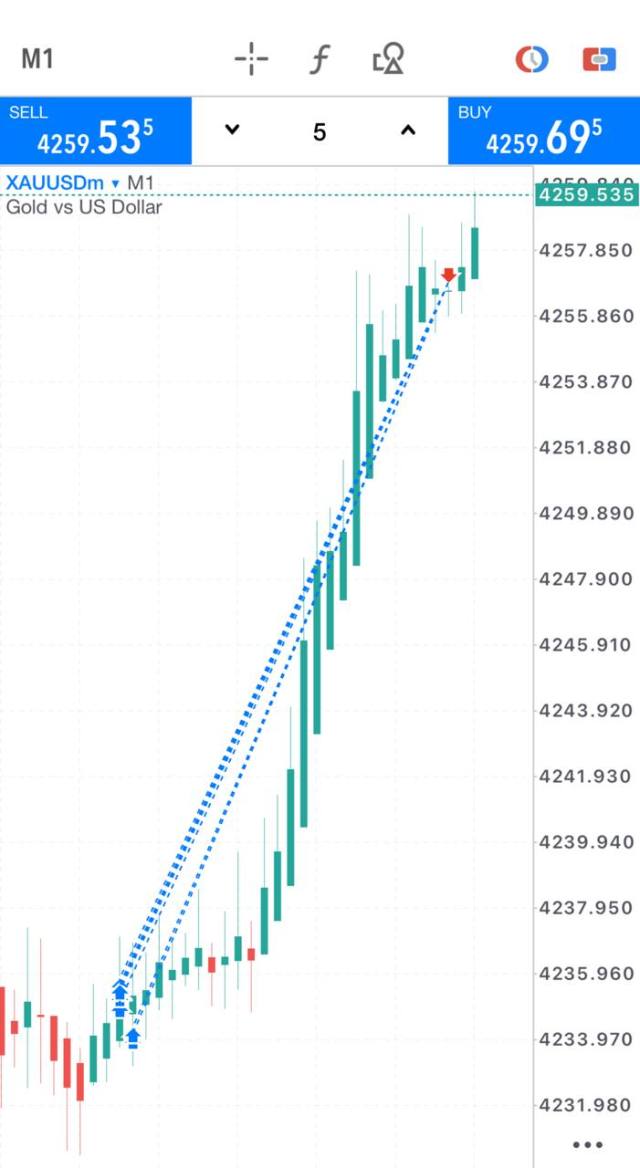Viewport: 640px width, 1168px height.
Task: Open the three-dot chart menu
Action: pos(587,1144)
